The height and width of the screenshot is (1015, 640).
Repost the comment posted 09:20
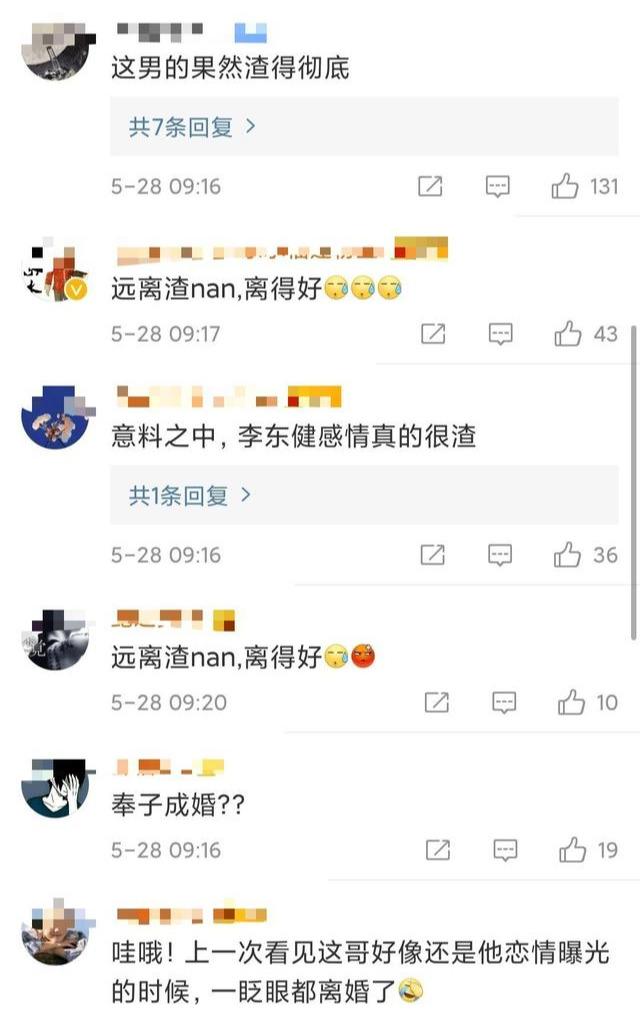437,703
